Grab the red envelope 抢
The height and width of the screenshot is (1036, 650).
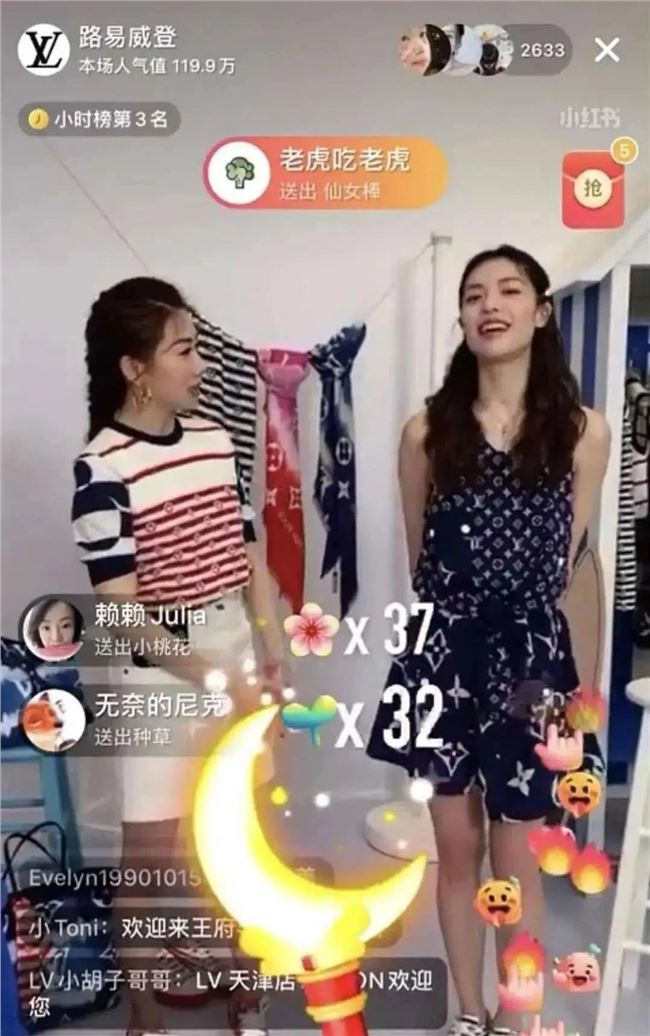click(592, 191)
